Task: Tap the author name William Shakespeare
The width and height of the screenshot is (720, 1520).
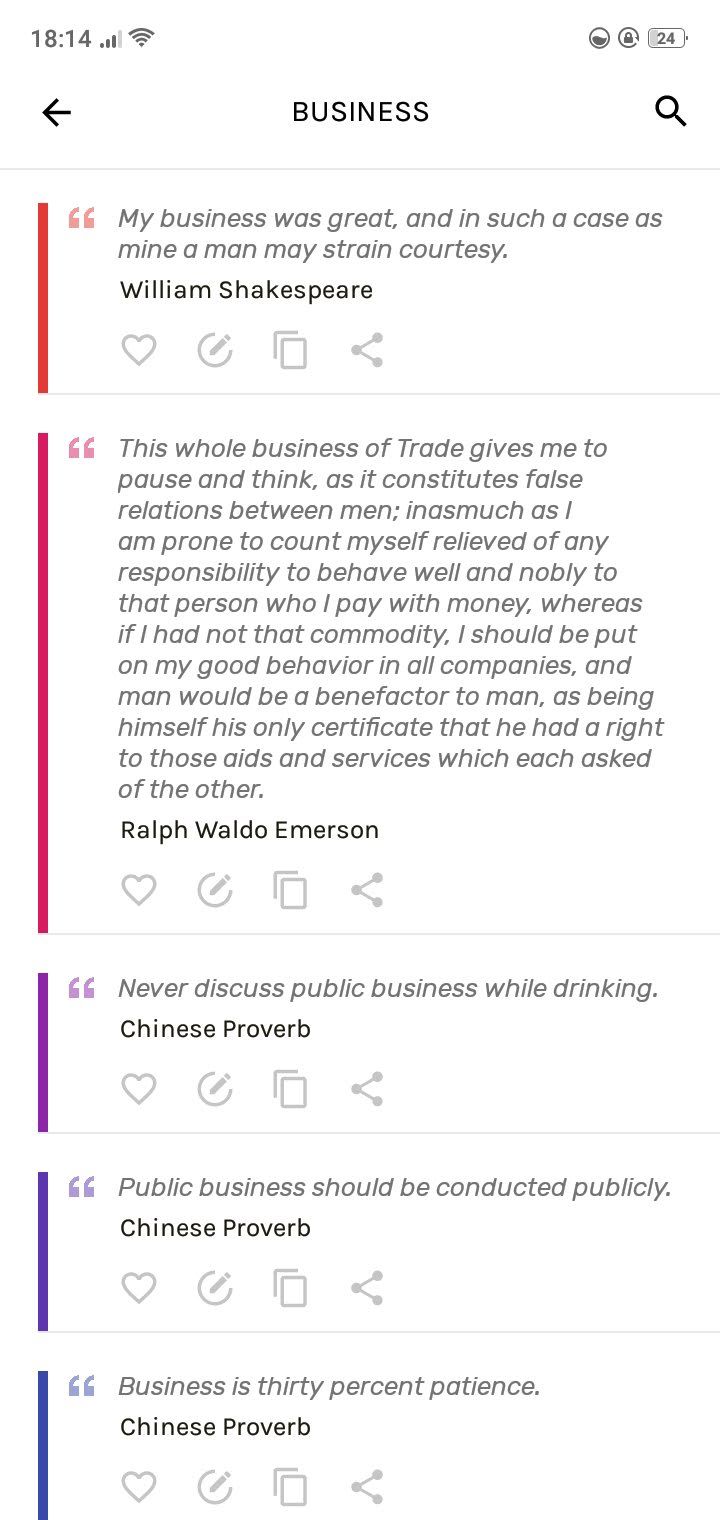Action: pyautogui.click(x=246, y=290)
